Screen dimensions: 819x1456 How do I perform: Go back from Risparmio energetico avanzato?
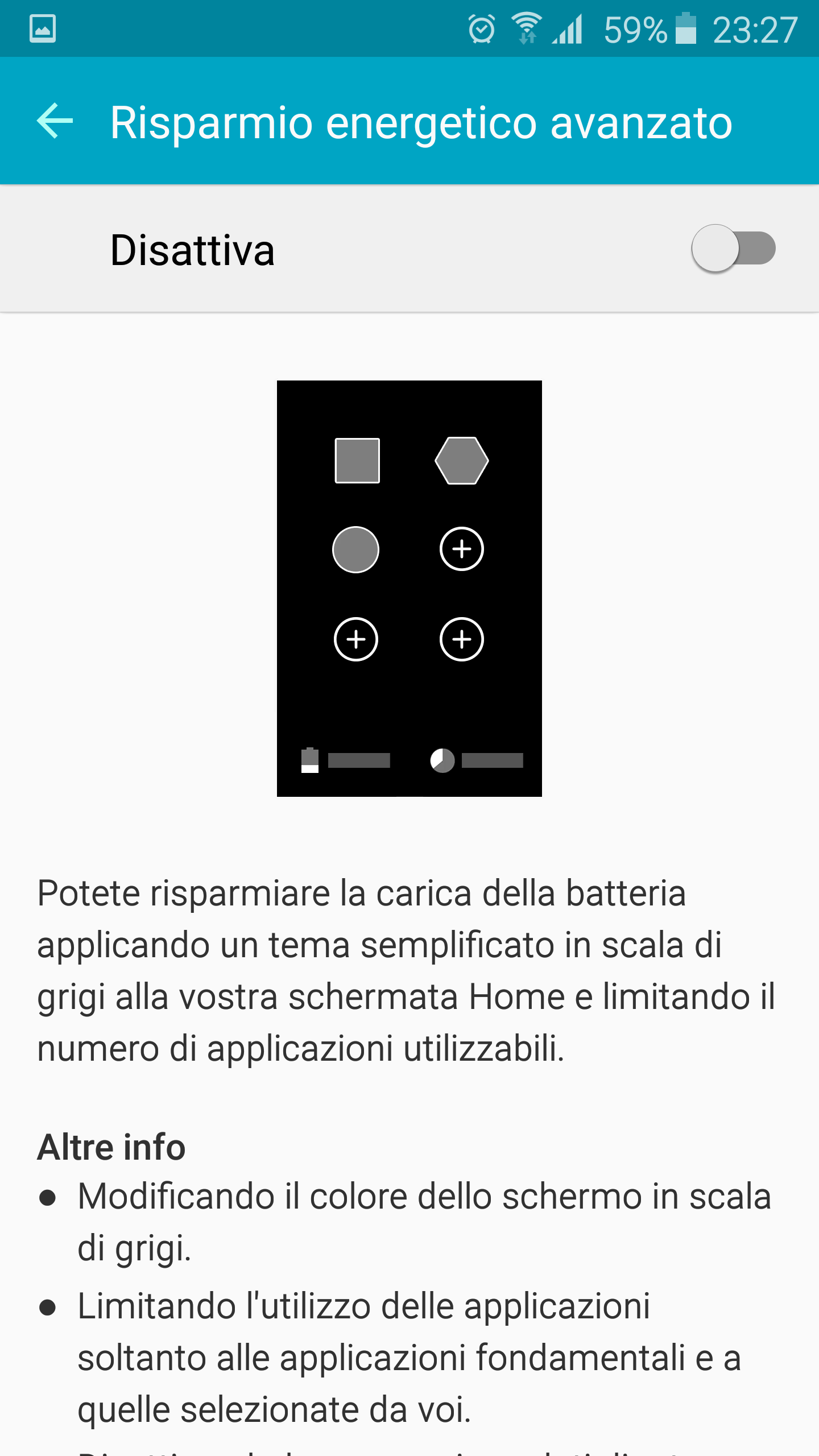click(55, 121)
